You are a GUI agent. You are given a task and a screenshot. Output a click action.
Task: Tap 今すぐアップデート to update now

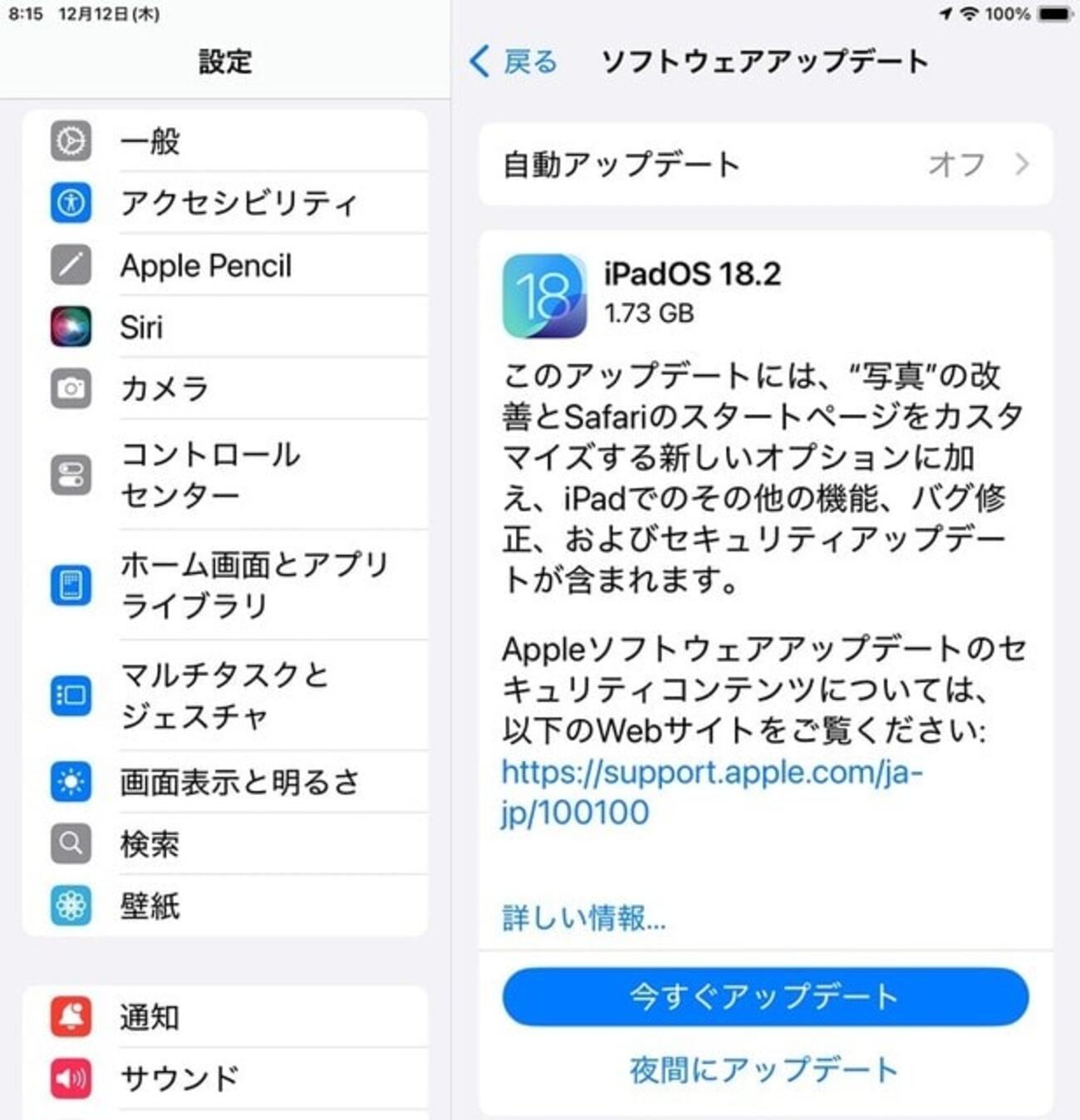[765, 995]
